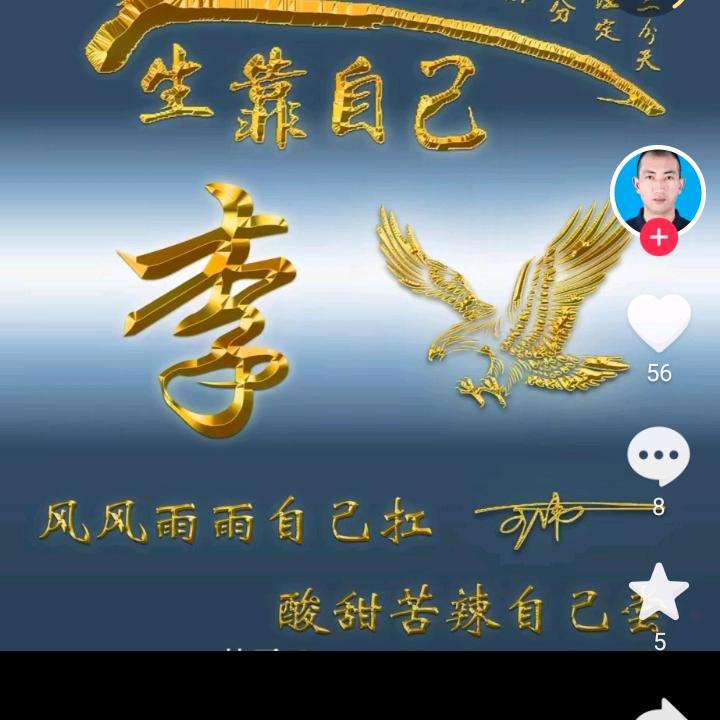
Task: Add this video to favorites with the star
Action: (x=658, y=592)
